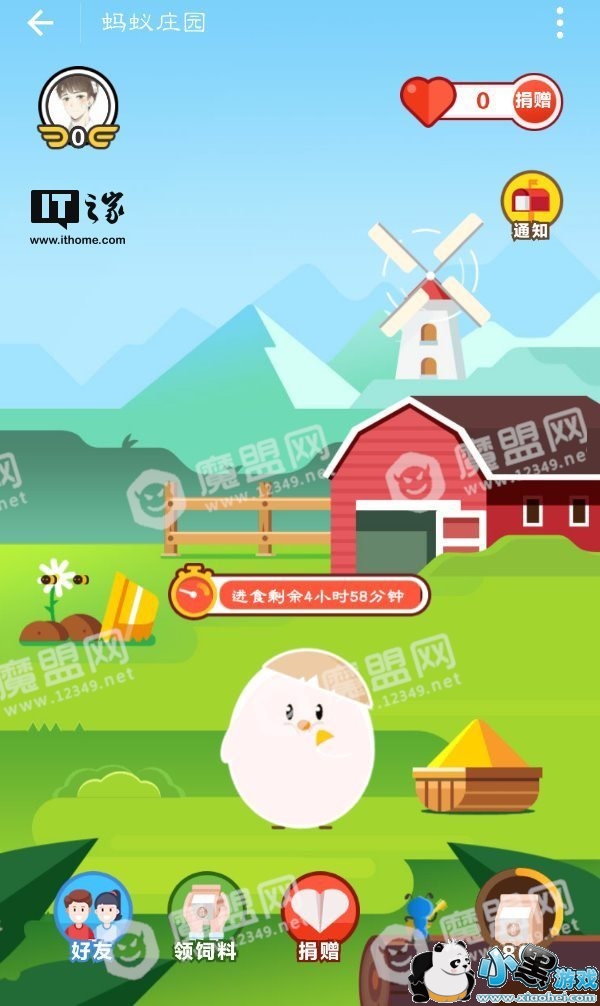Go back with the top-left arrow
The width and height of the screenshot is (600, 1006).
click(x=40, y=23)
